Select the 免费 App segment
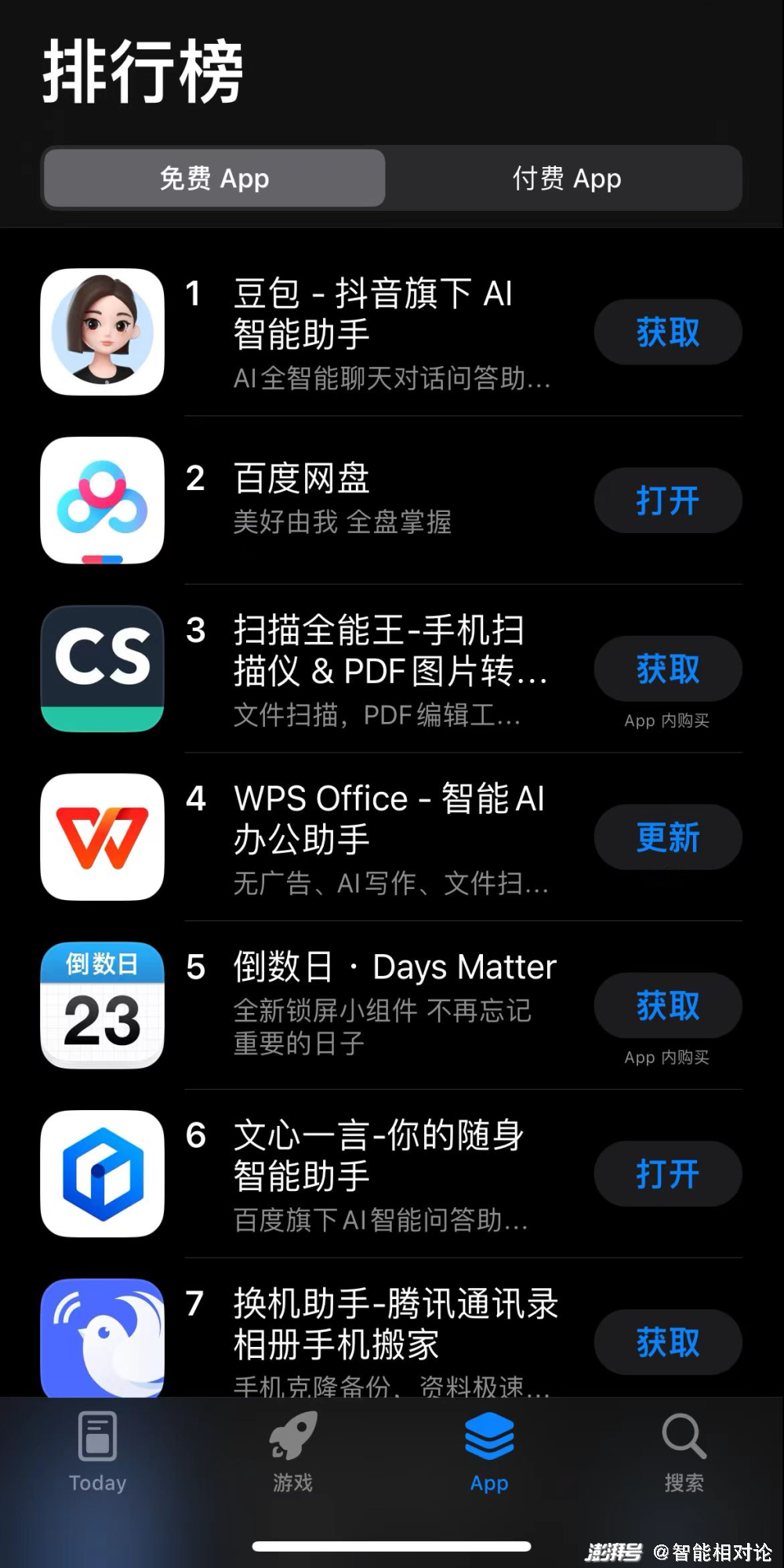Image resolution: width=784 pixels, height=1568 pixels. tap(215, 179)
